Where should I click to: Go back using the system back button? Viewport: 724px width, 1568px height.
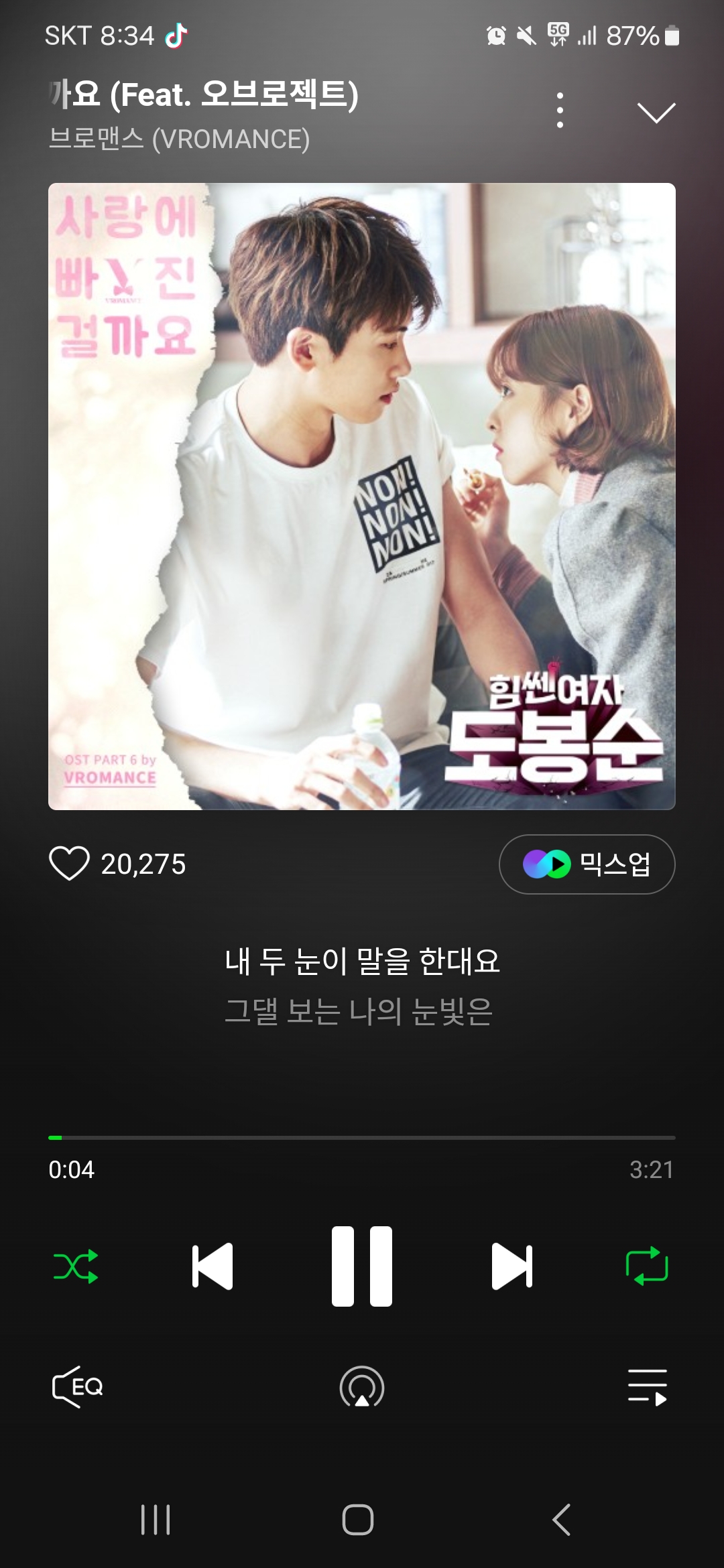coord(562,1519)
